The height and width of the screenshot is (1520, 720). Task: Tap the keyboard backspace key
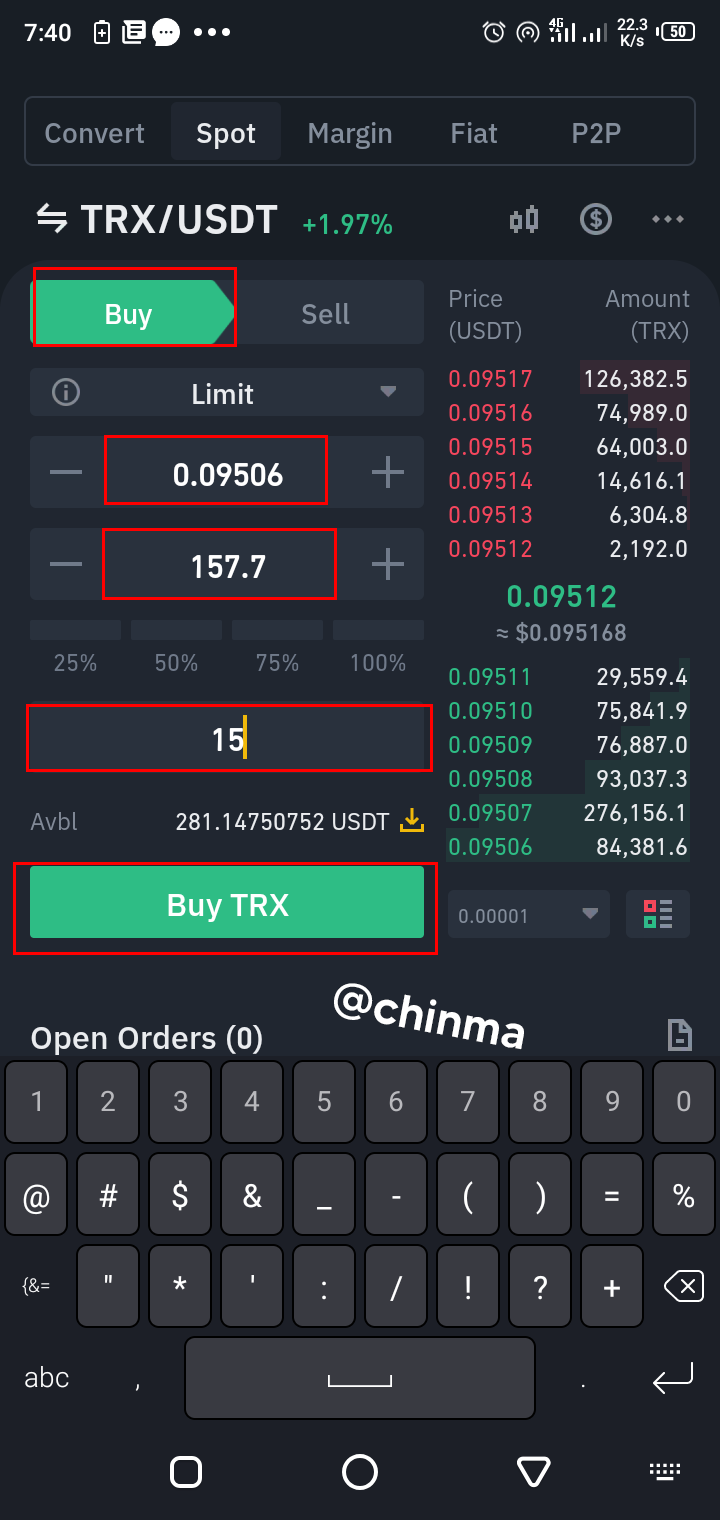click(x=684, y=1286)
